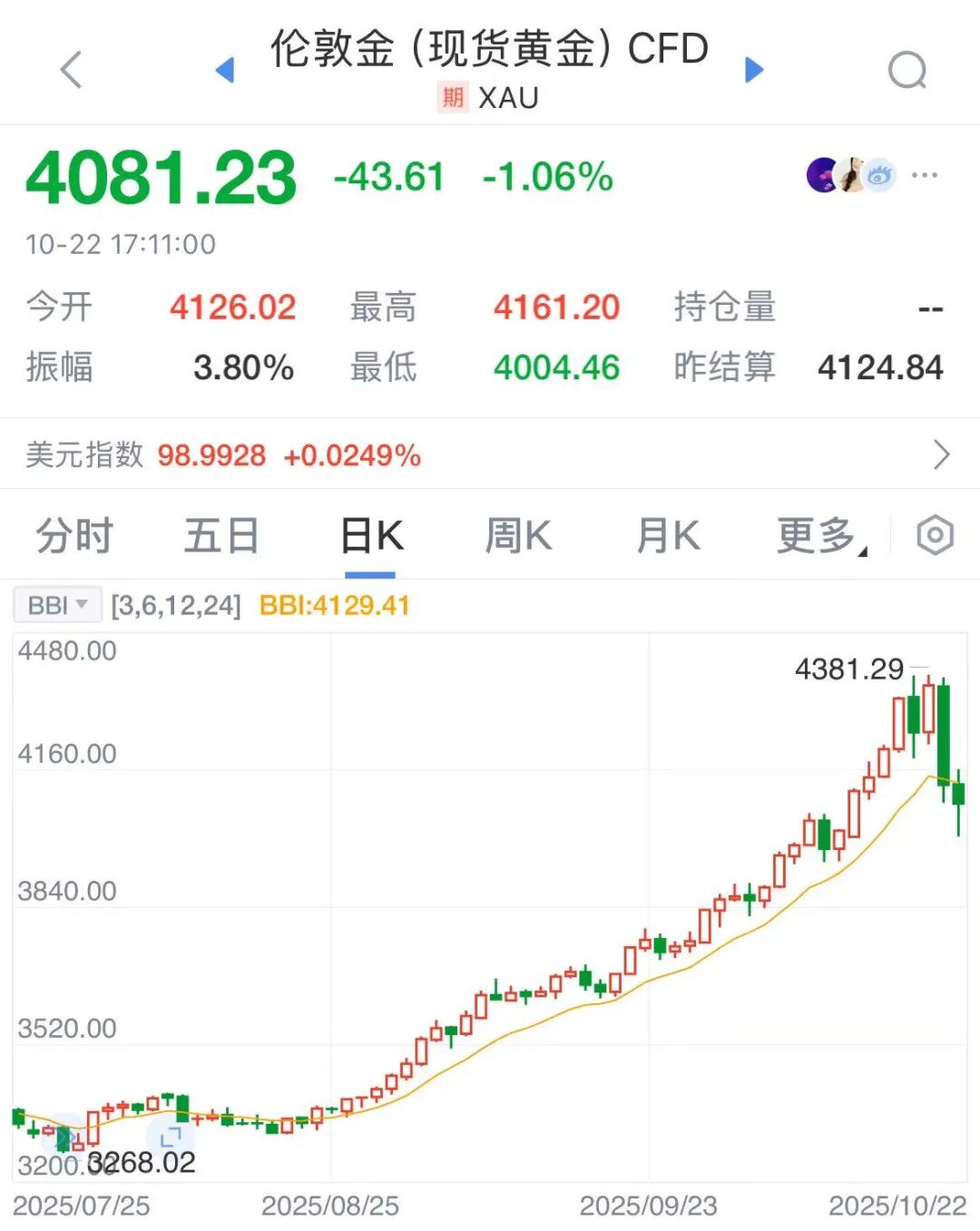Open the search magnifier icon
Viewport: 980px width, 1231px height.
[906, 70]
